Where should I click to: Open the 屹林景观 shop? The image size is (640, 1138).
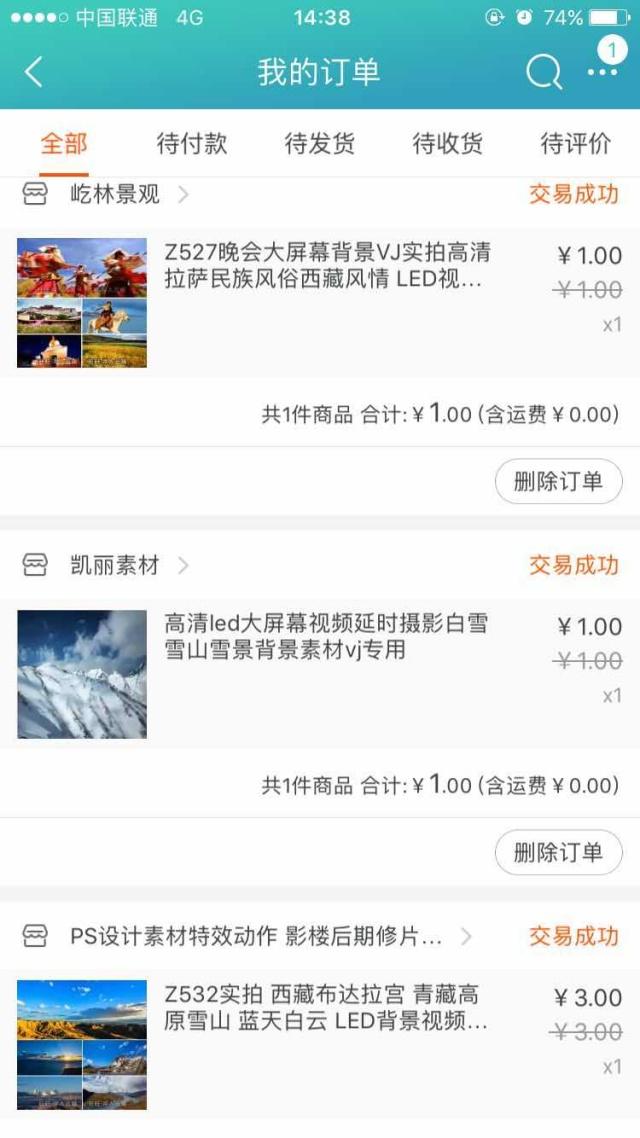(115, 194)
